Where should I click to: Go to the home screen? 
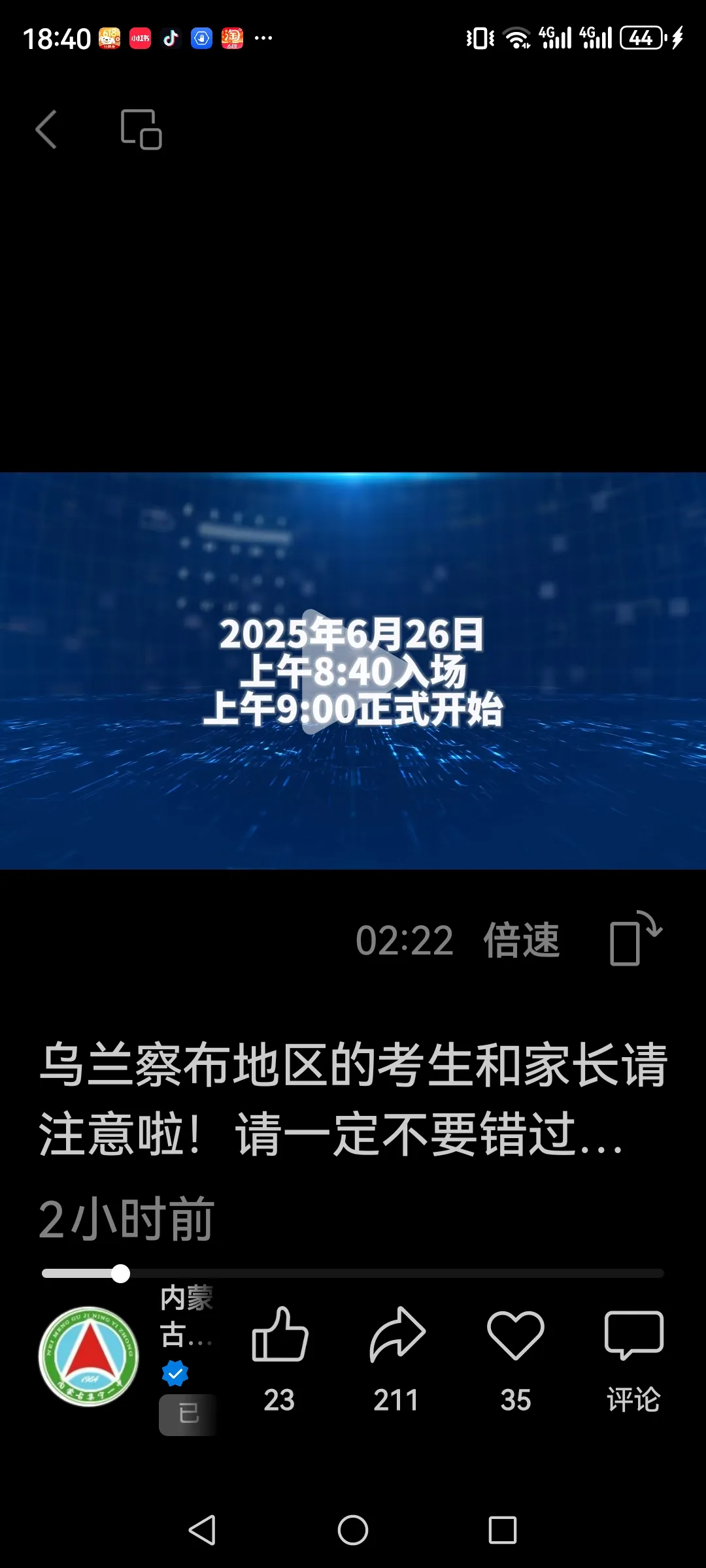click(353, 1530)
